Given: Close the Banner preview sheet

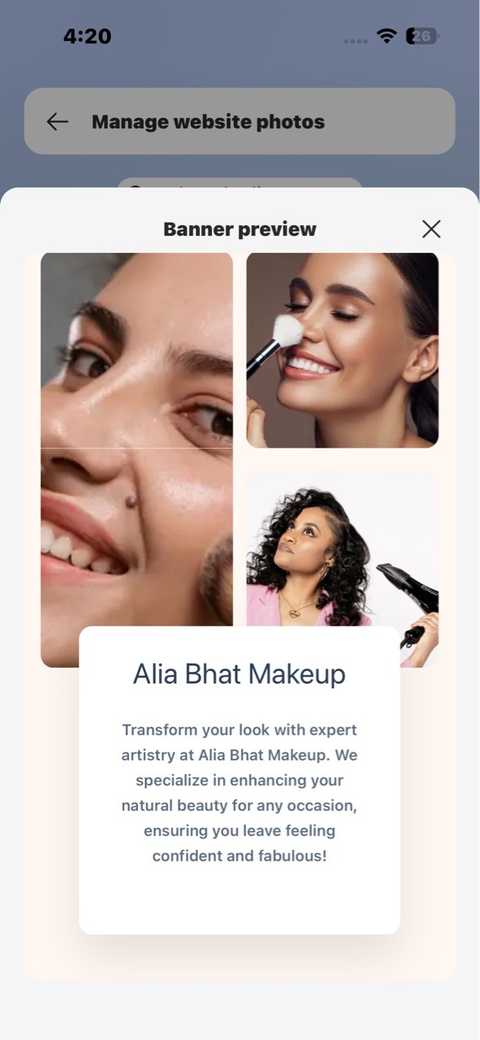Looking at the screenshot, I should point(431,229).
